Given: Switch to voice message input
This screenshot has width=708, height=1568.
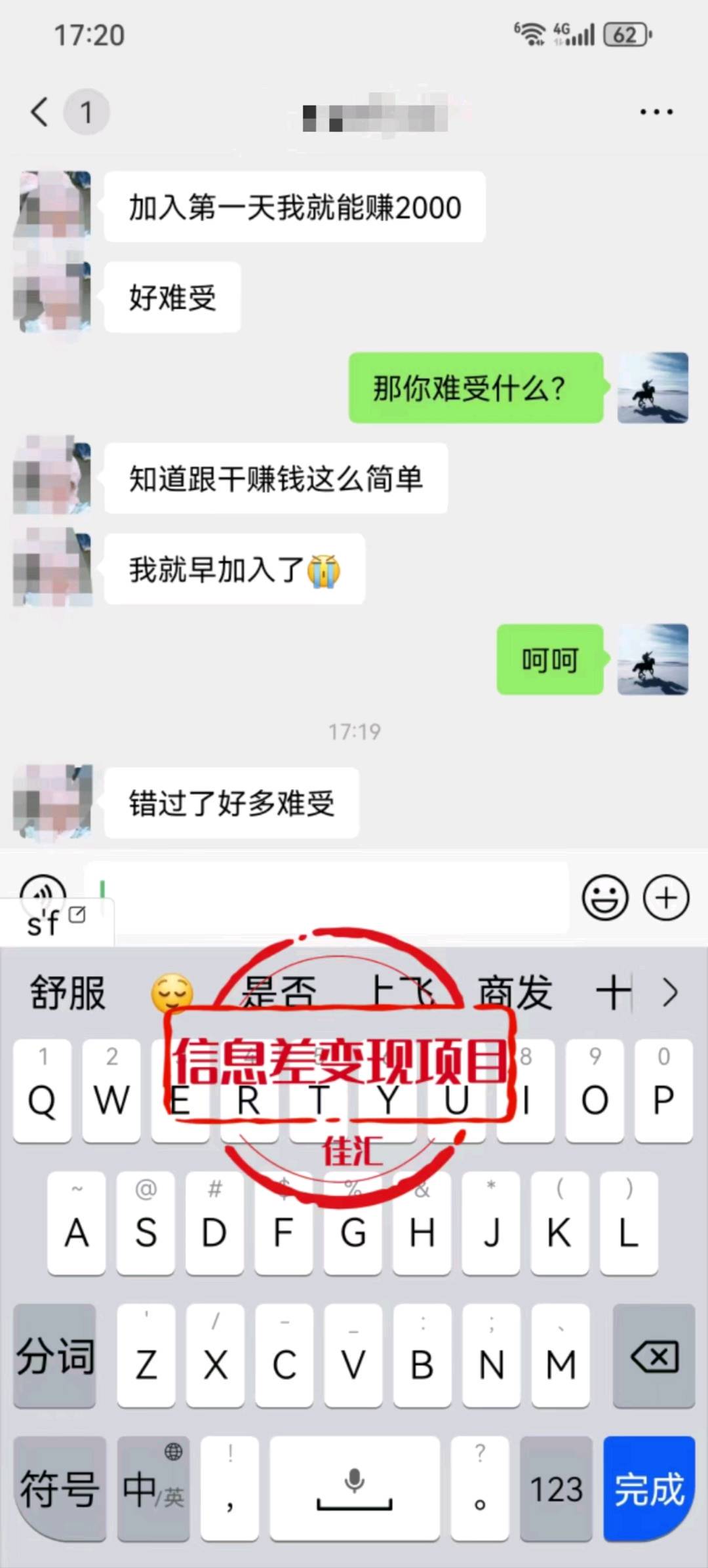Looking at the screenshot, I should pos(43,890).
